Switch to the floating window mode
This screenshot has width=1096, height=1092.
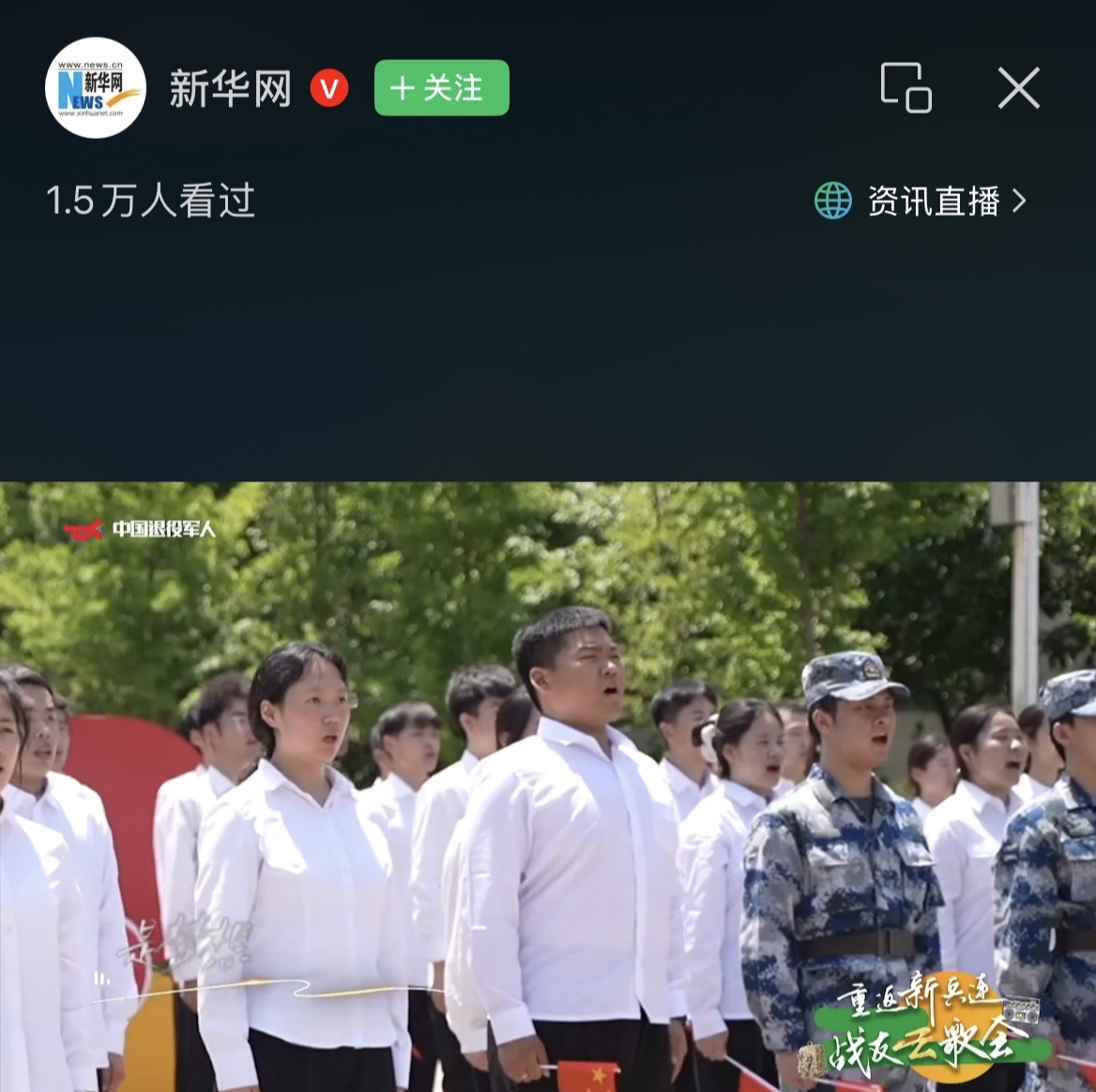906,88
